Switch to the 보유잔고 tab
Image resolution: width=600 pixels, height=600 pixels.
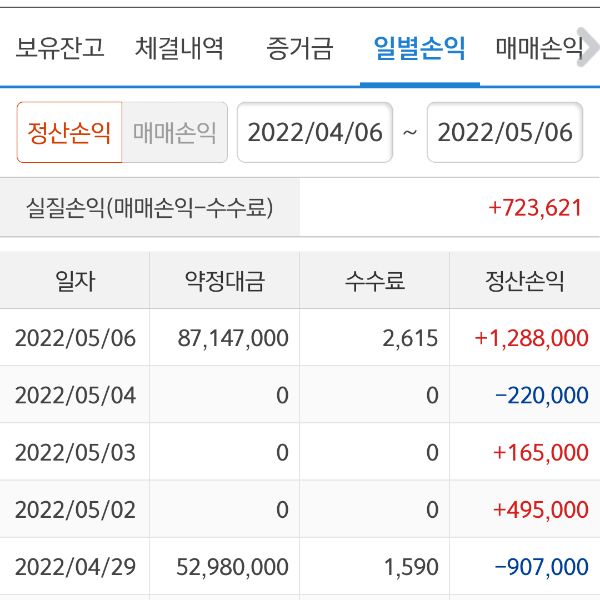[x=60, y=48]
